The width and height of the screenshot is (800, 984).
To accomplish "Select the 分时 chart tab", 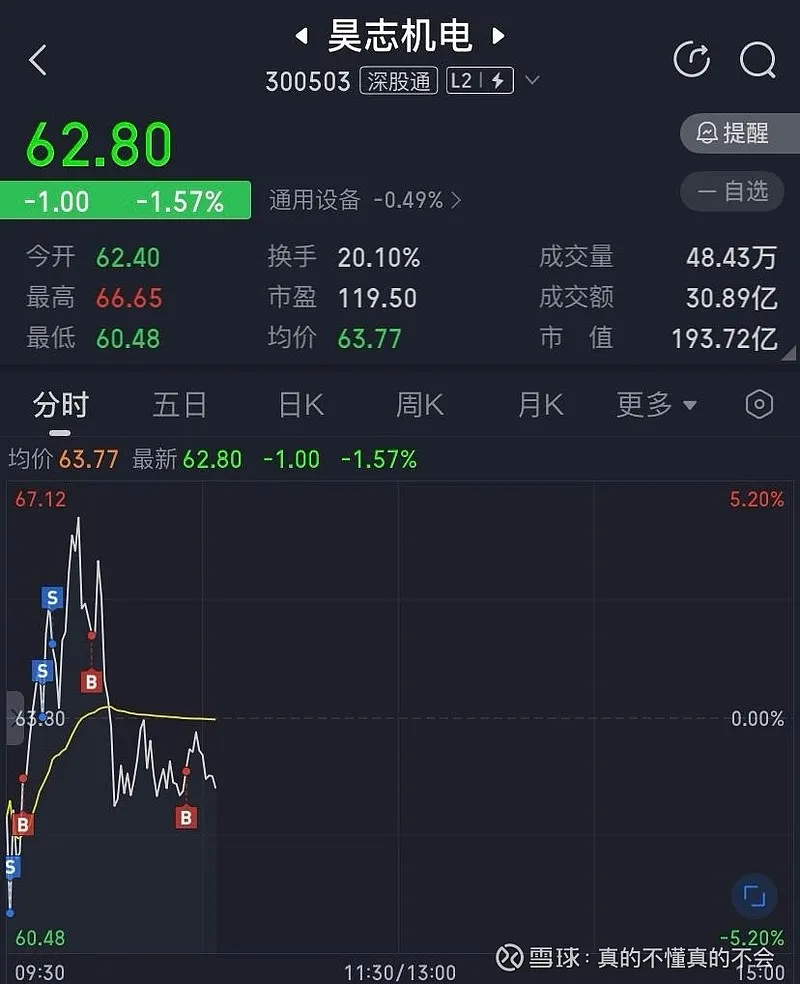I will point(61,405).
